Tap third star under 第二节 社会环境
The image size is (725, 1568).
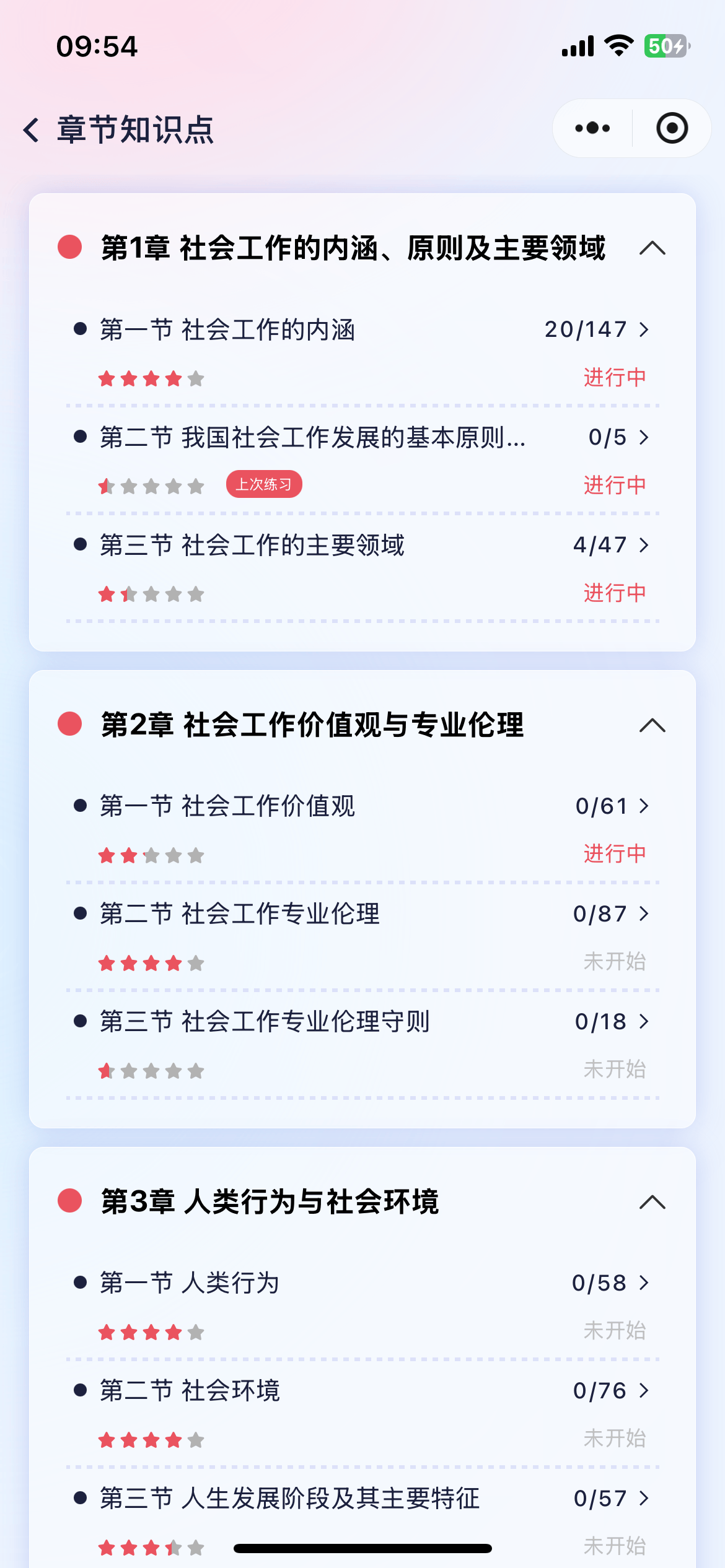(150, 1440)
